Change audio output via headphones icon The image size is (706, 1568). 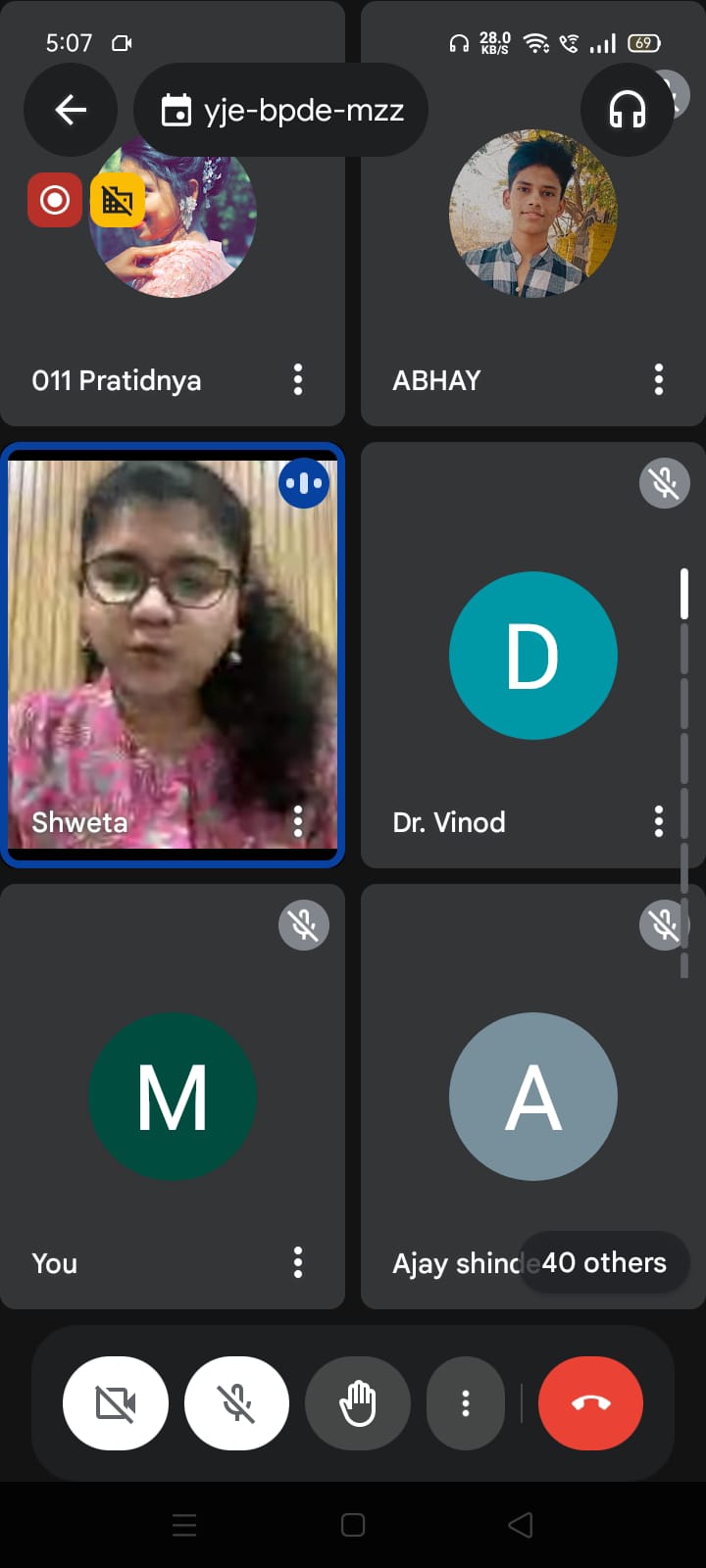tap(627, 110)
